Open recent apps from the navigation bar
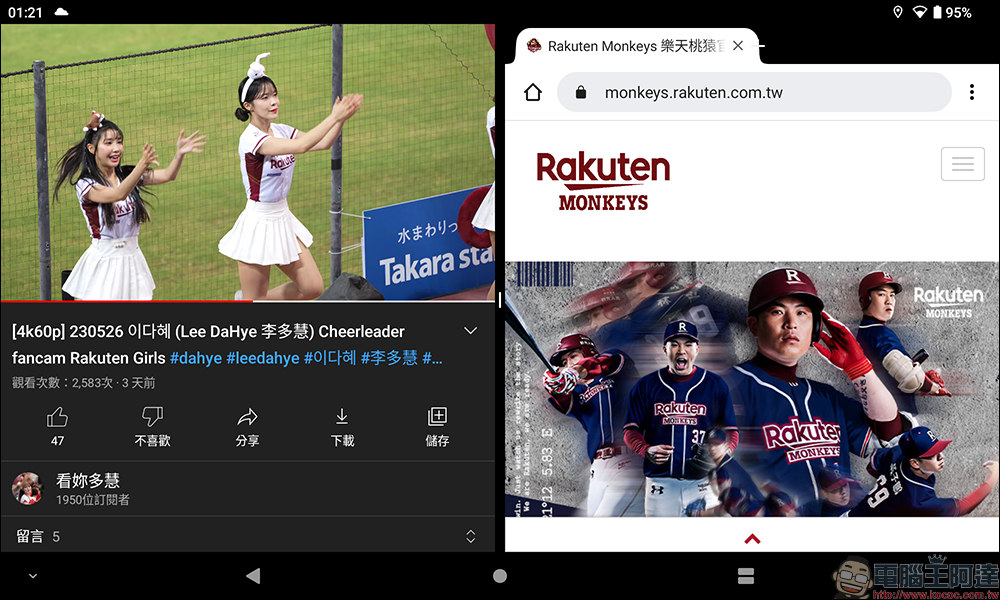This screenshot has width=1000, height=600. (745, 576)
